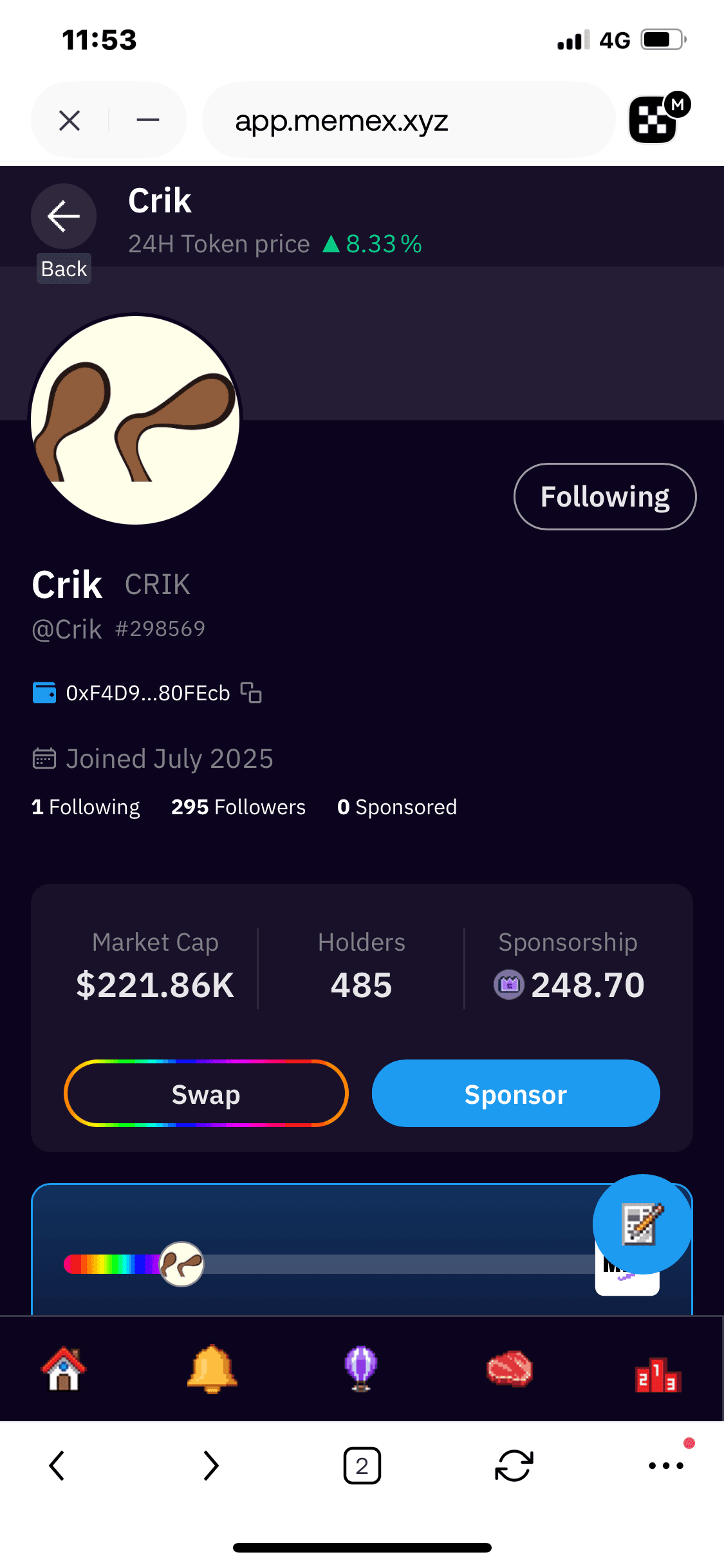Open the leaderboard podium tab
This screenshot has height=1568, width=724.
tap(658, 1375)
